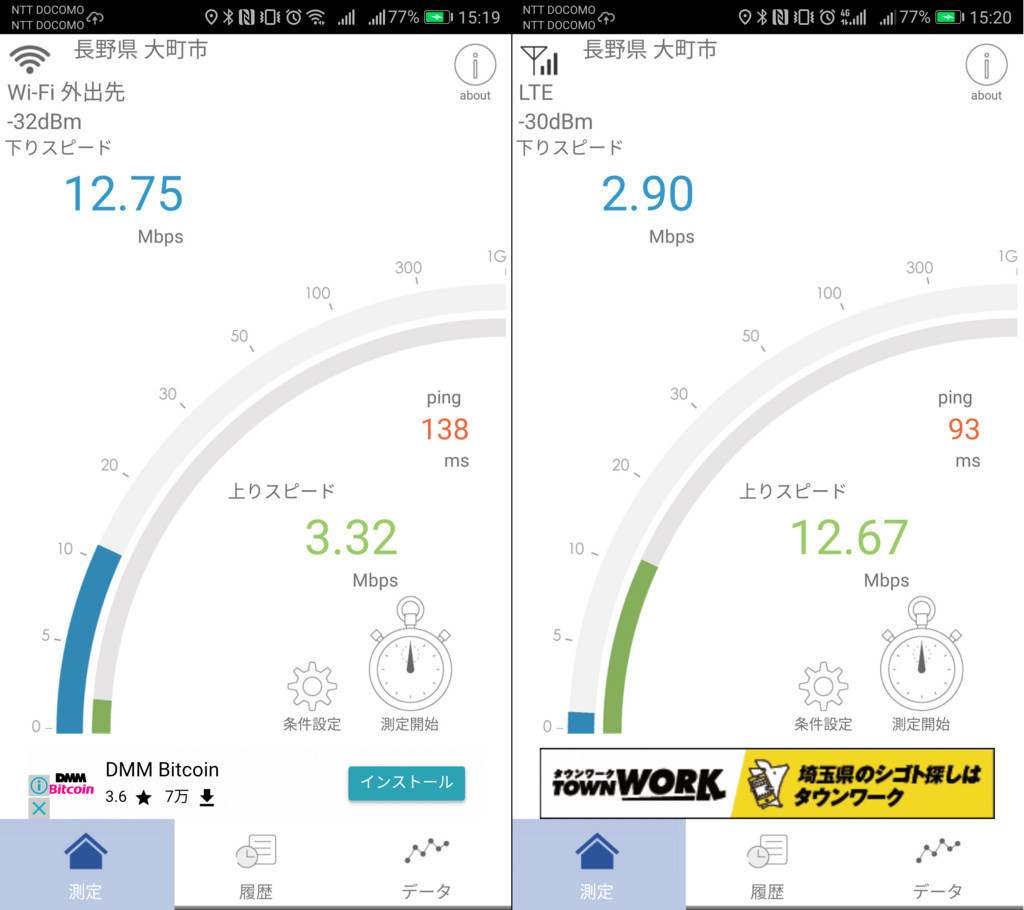Screen dimensions: 1024x910
Task: Select 測定 tab on the LTE screen
Action: pyautogui.click(x=597, y=864)
